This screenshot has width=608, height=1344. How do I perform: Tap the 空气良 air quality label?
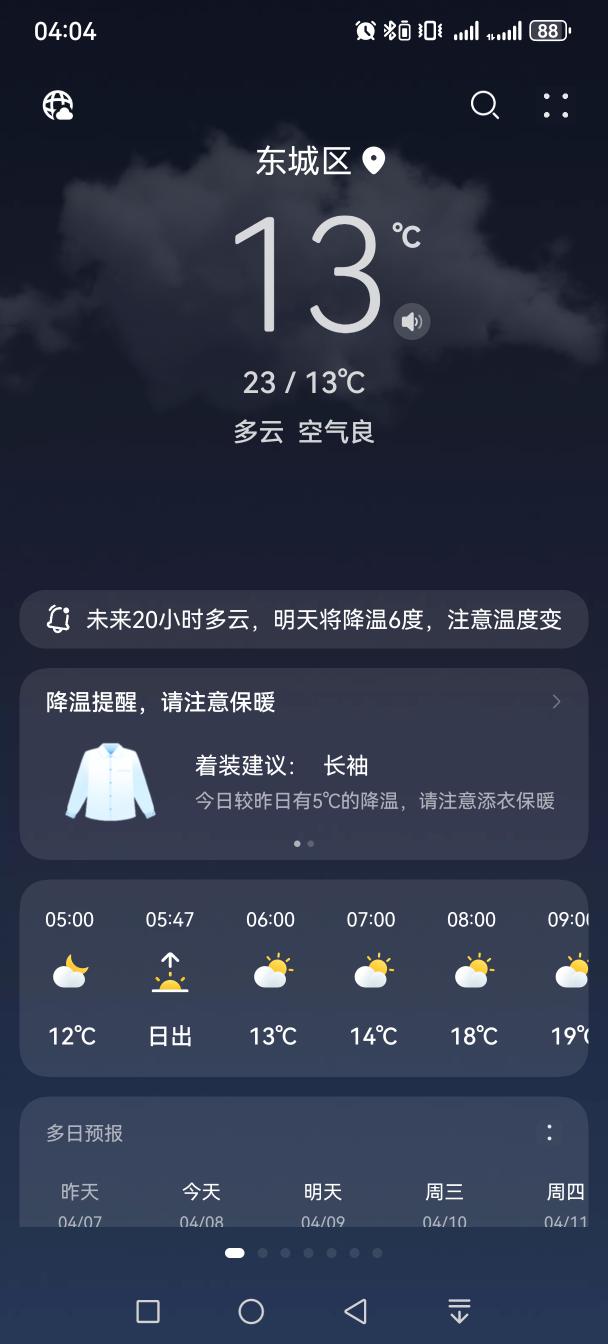pyautogui.click(x=336, y=432)
